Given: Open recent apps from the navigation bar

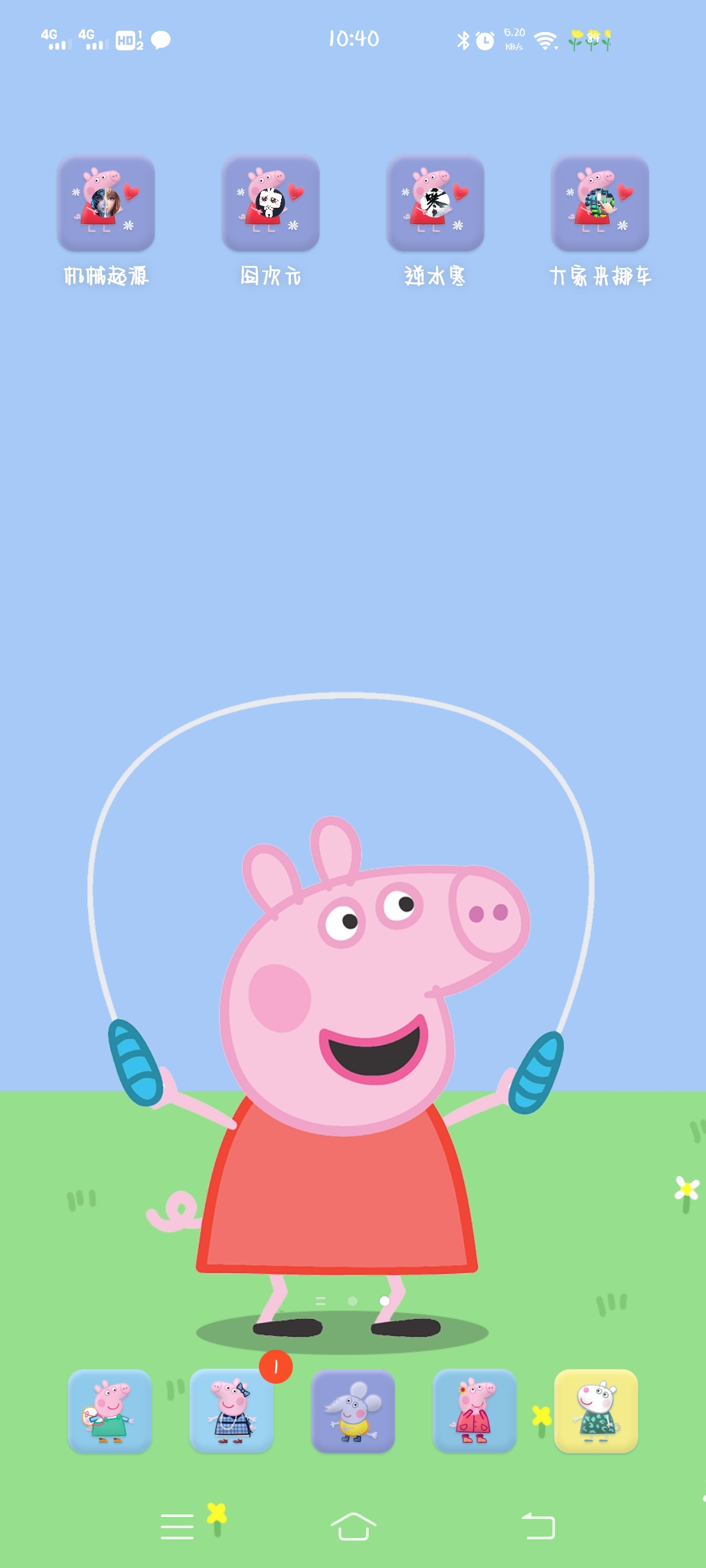Looking at the screenshot, I should click(176, 1526).
